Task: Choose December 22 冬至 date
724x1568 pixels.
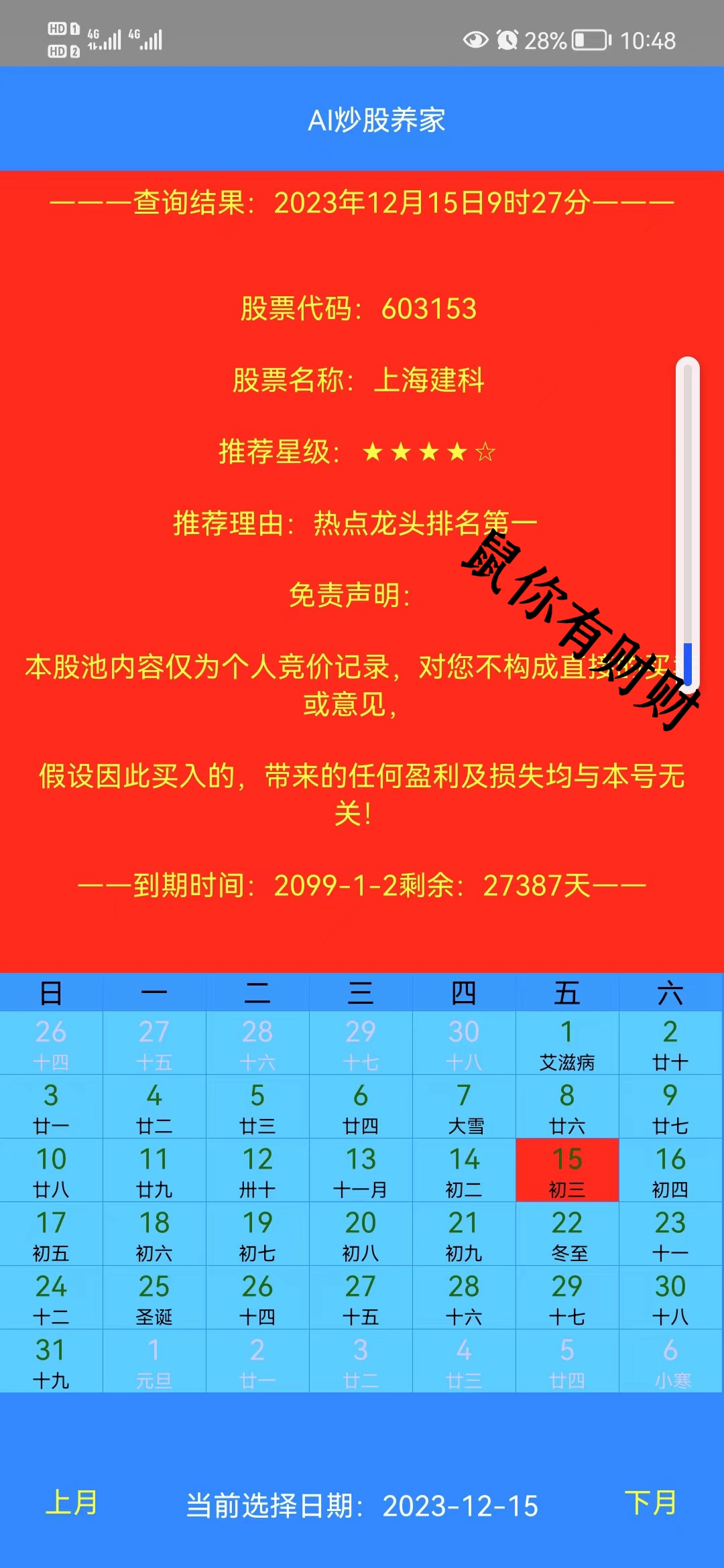Action: (x=567, y=1234)
